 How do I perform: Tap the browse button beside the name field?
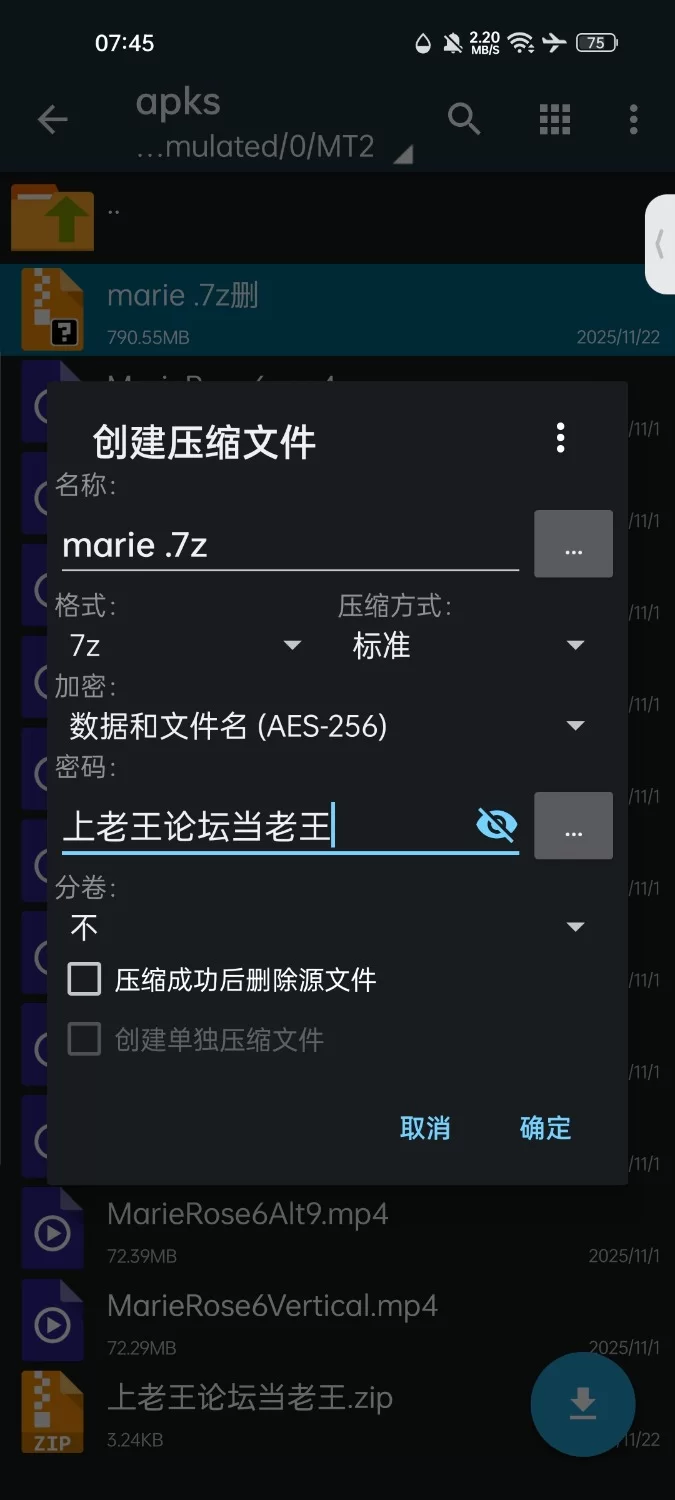coord(573,544)
